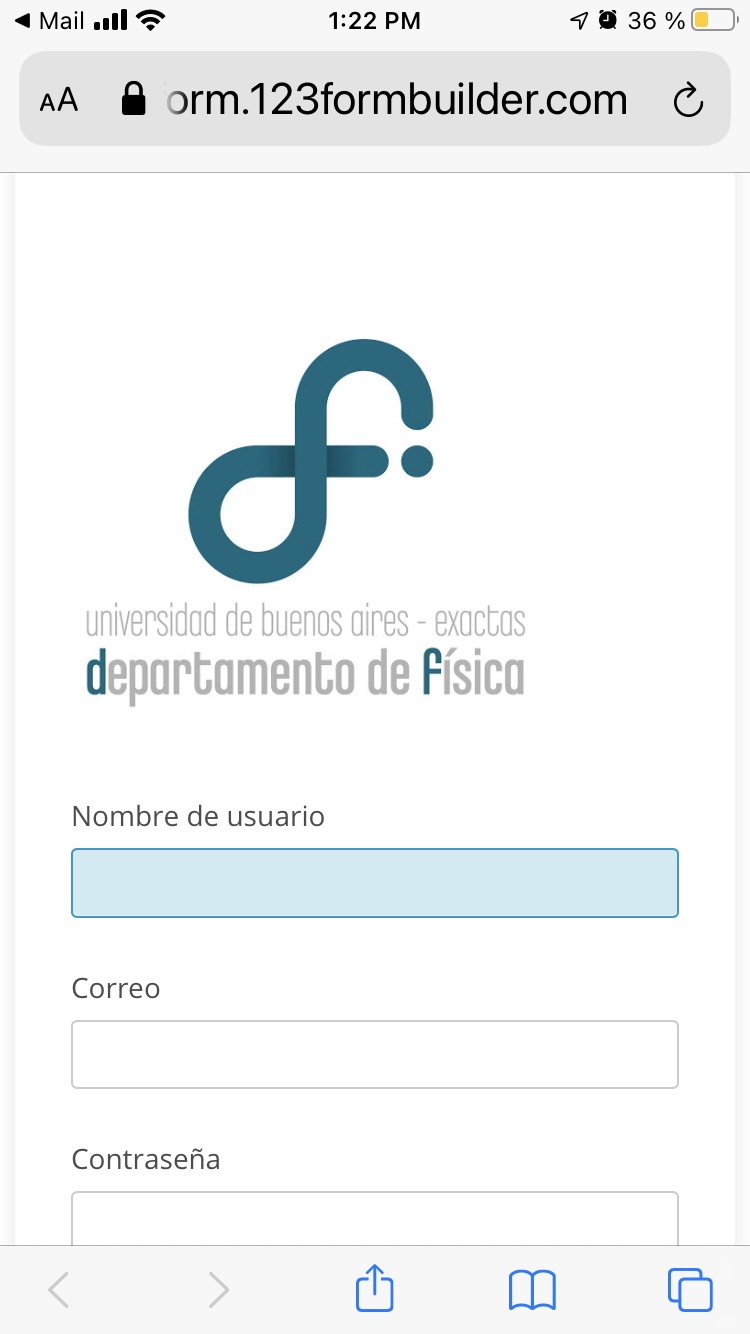This screenshot has width=750, height=1334.
Task: Show open Safari tabs
Action: coord(690,1289)
